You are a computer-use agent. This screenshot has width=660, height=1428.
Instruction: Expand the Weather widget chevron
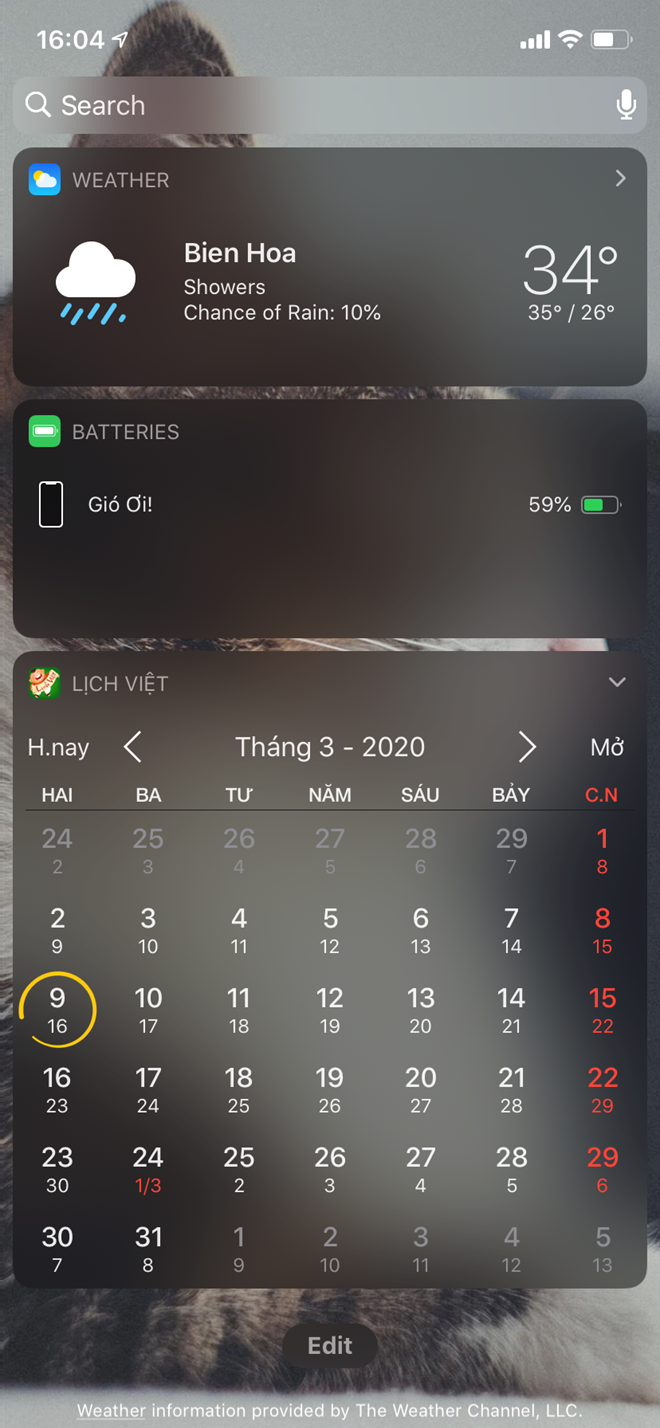click(x=620, y=179)
